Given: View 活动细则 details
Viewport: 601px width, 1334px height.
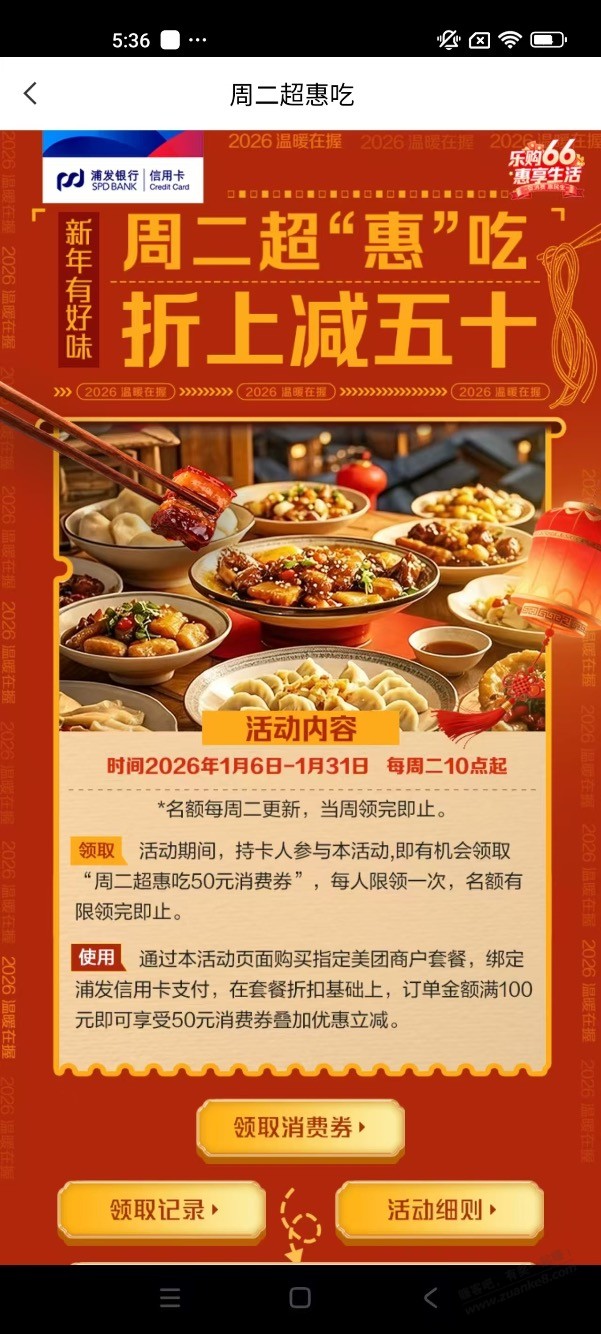Looking at the screenshot, I should click(x=439, y=1210).
